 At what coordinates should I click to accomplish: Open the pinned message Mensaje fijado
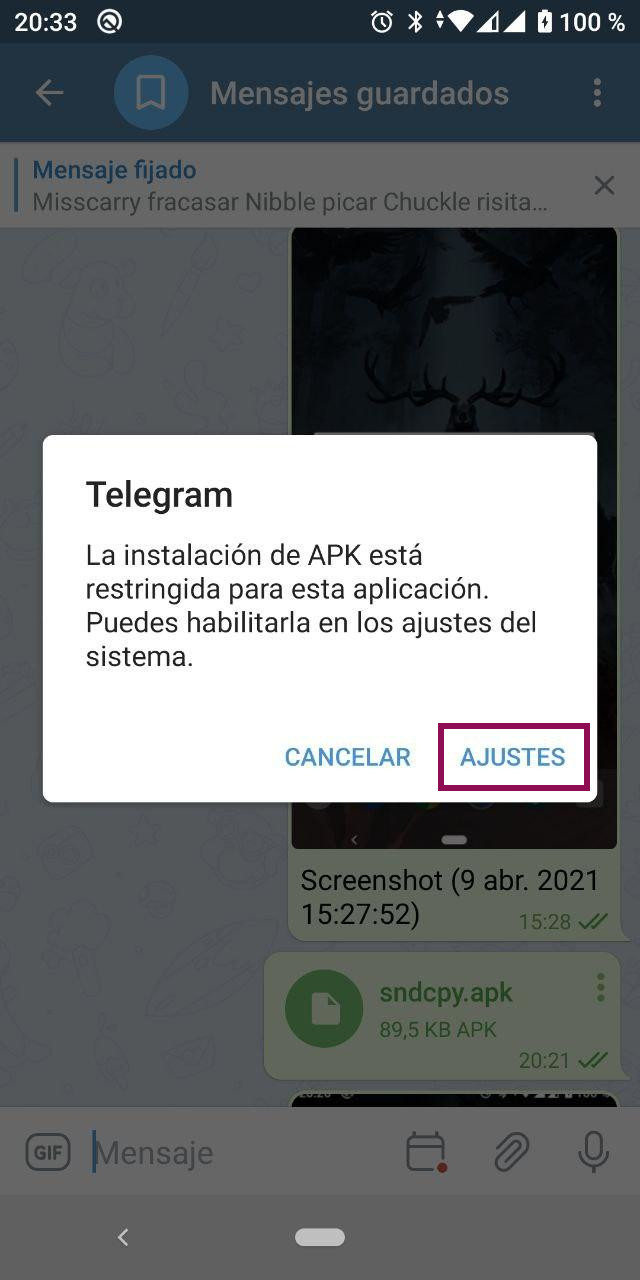pyautogui.click(x=290, y=186)
